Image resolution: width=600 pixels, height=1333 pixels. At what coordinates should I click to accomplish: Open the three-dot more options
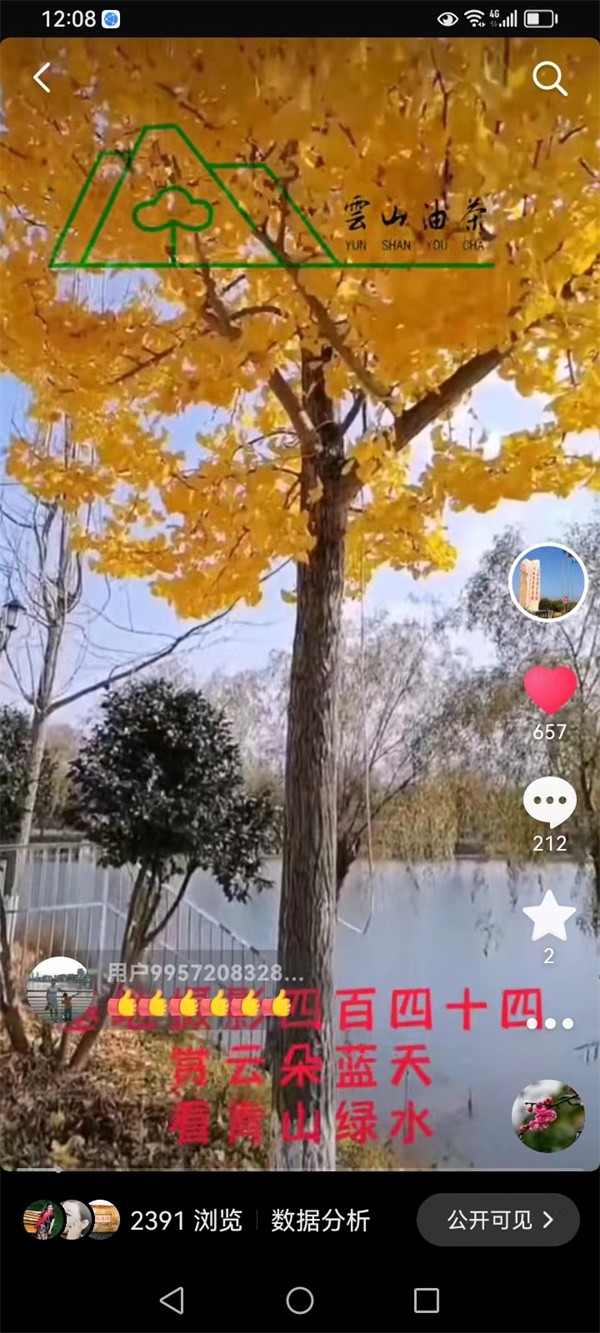[x=550, y=1023]
